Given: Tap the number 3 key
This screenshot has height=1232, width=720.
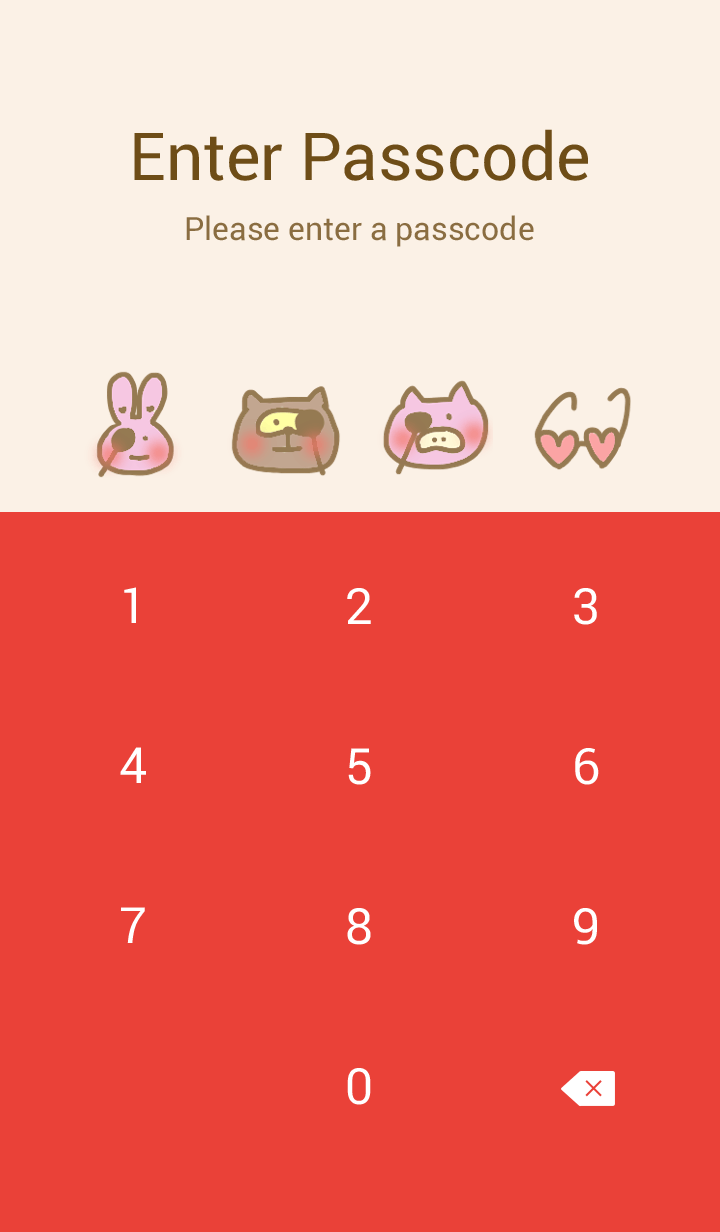Looking at the screenshot, I should [586, 607].
